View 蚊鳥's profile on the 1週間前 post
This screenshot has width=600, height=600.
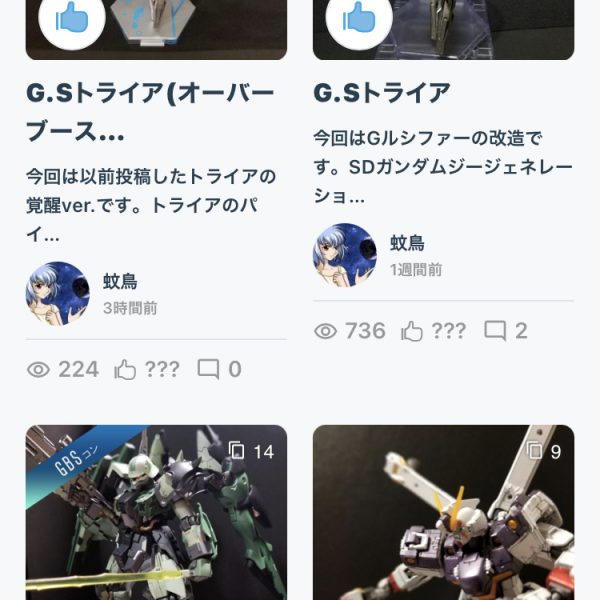[x=345, y=255]
